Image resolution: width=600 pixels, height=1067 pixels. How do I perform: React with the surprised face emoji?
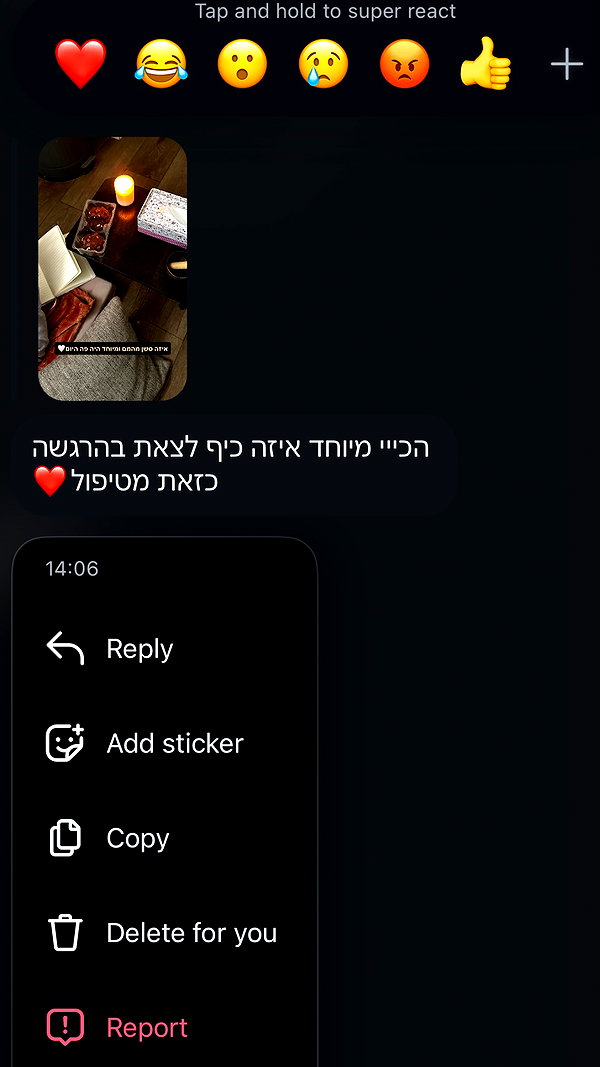pyautogui.click(x=242, y=64)
